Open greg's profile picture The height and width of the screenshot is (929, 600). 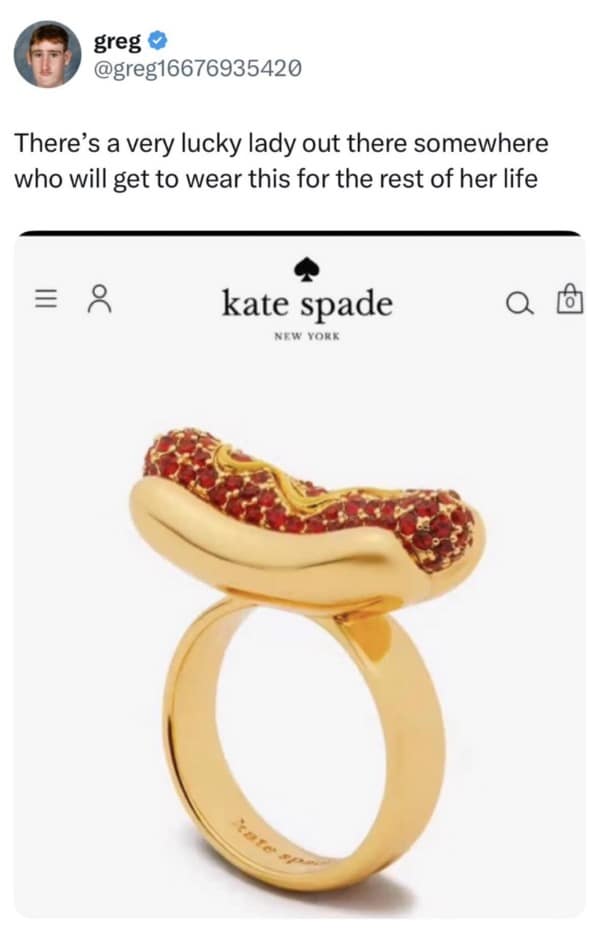coord(47,54)
